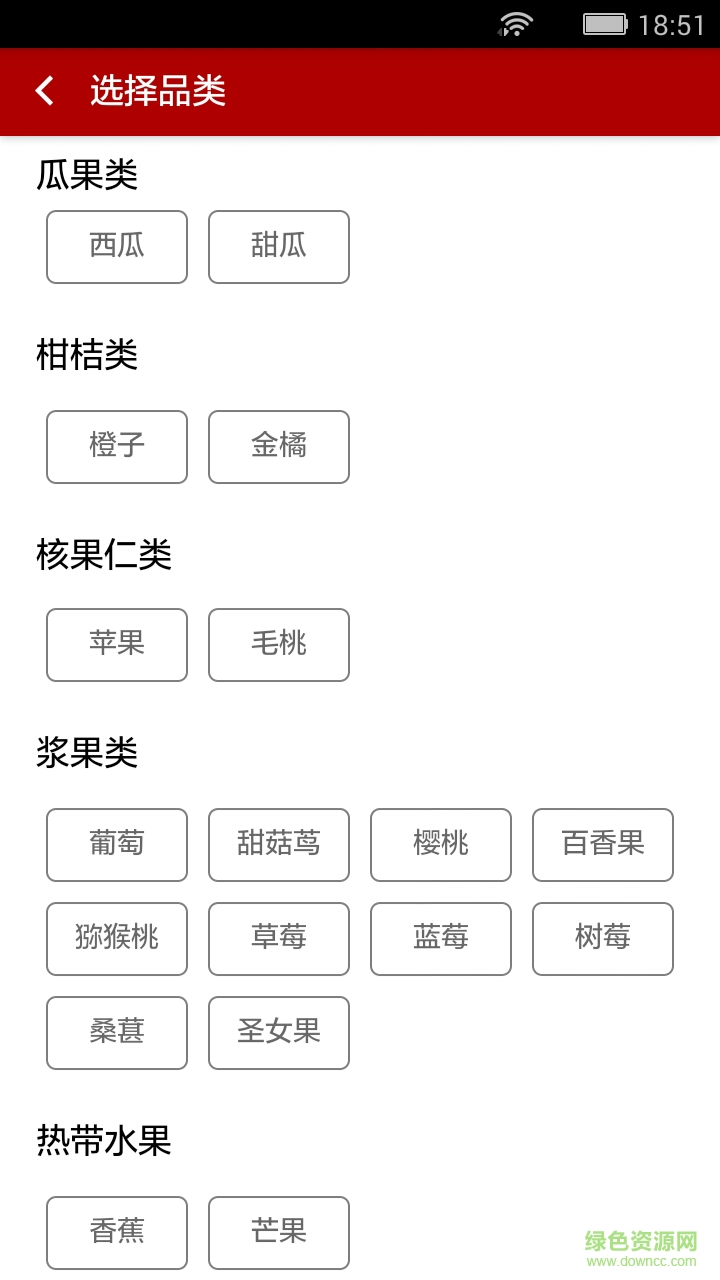Pick 百香果 in the berry row
The height and width of the screenshot is (1280, 720).
[x=602, y=845]
